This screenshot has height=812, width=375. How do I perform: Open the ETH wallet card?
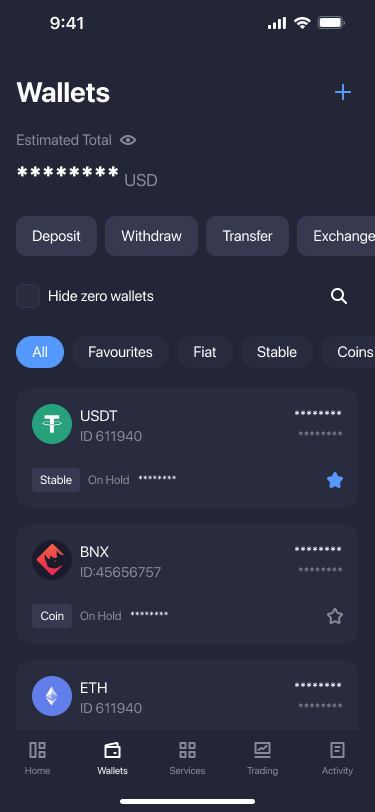pyautogui.click(x=188, y=695)
